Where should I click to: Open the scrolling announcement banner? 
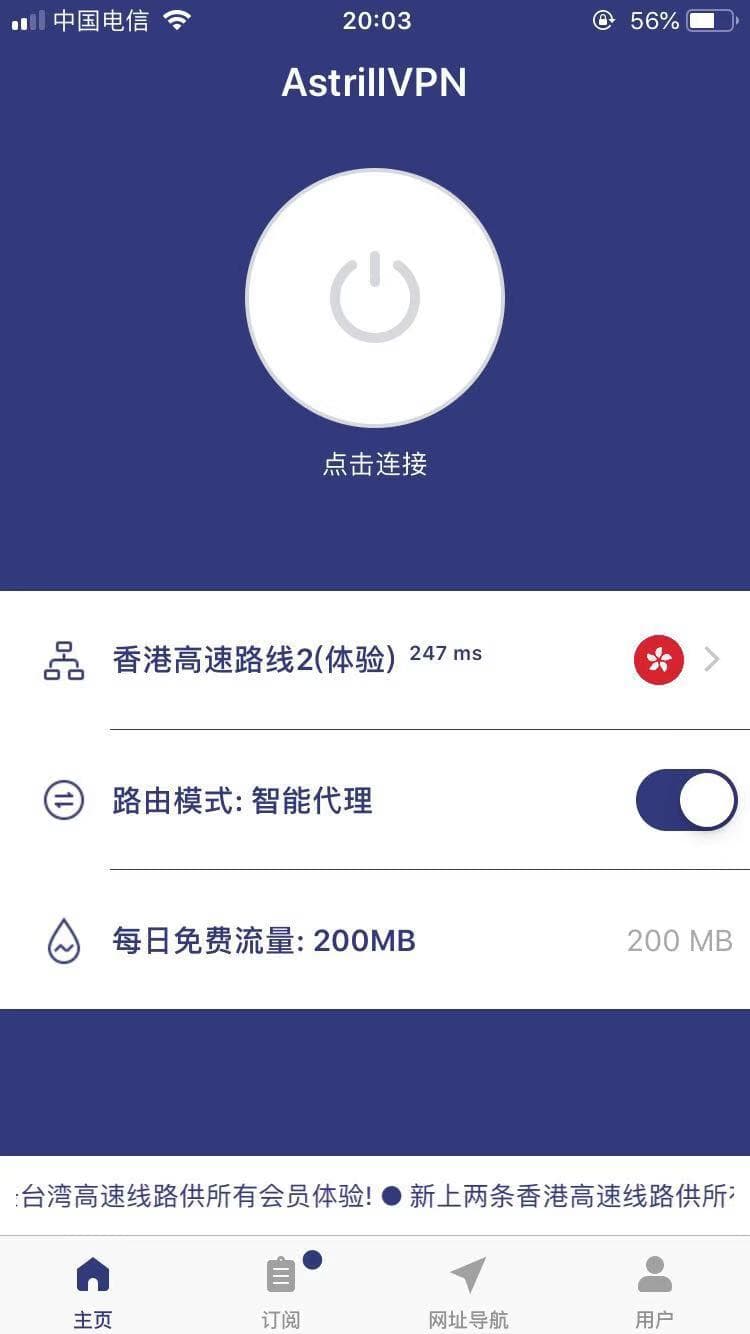[x=375, y=1196]
